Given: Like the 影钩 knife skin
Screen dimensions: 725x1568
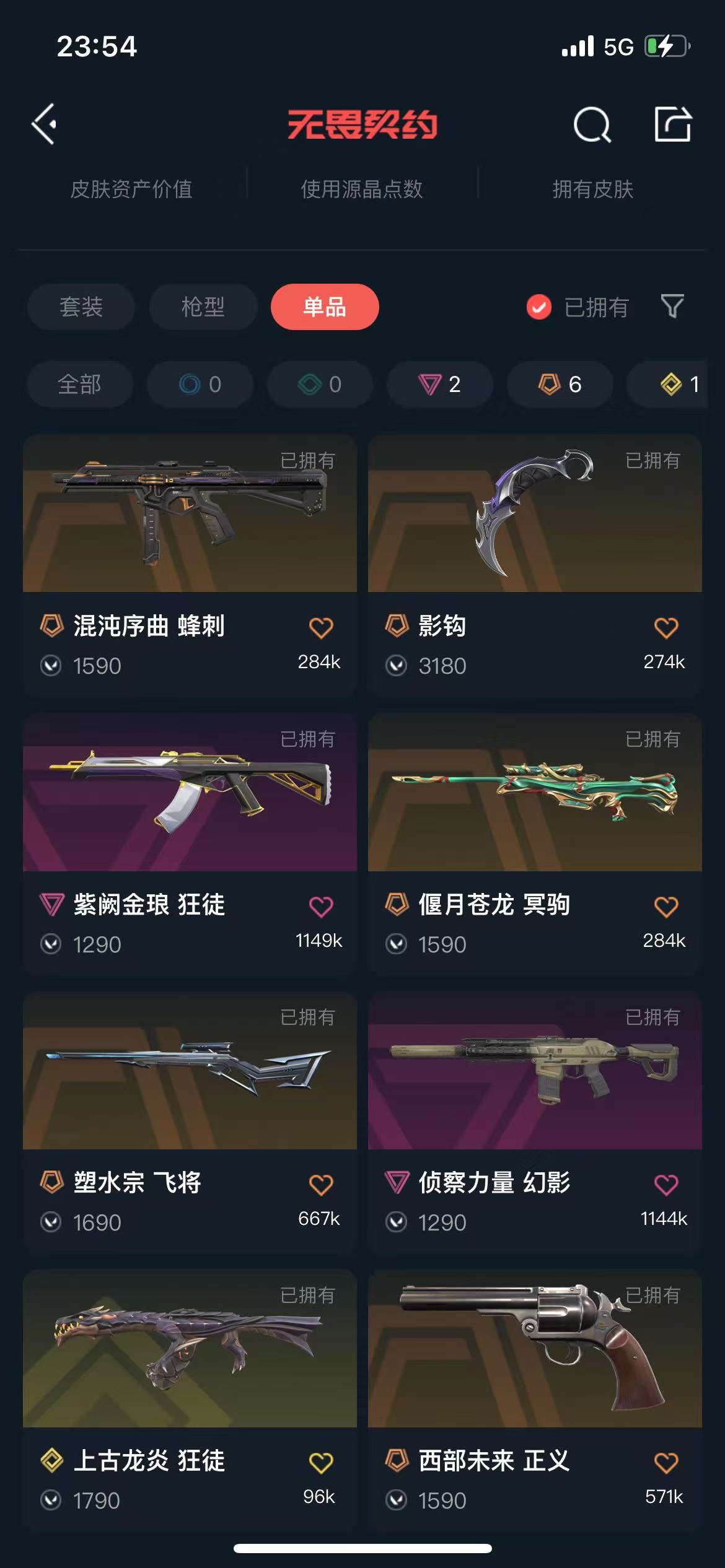Looking at the screenshot, I should (666, 628).
